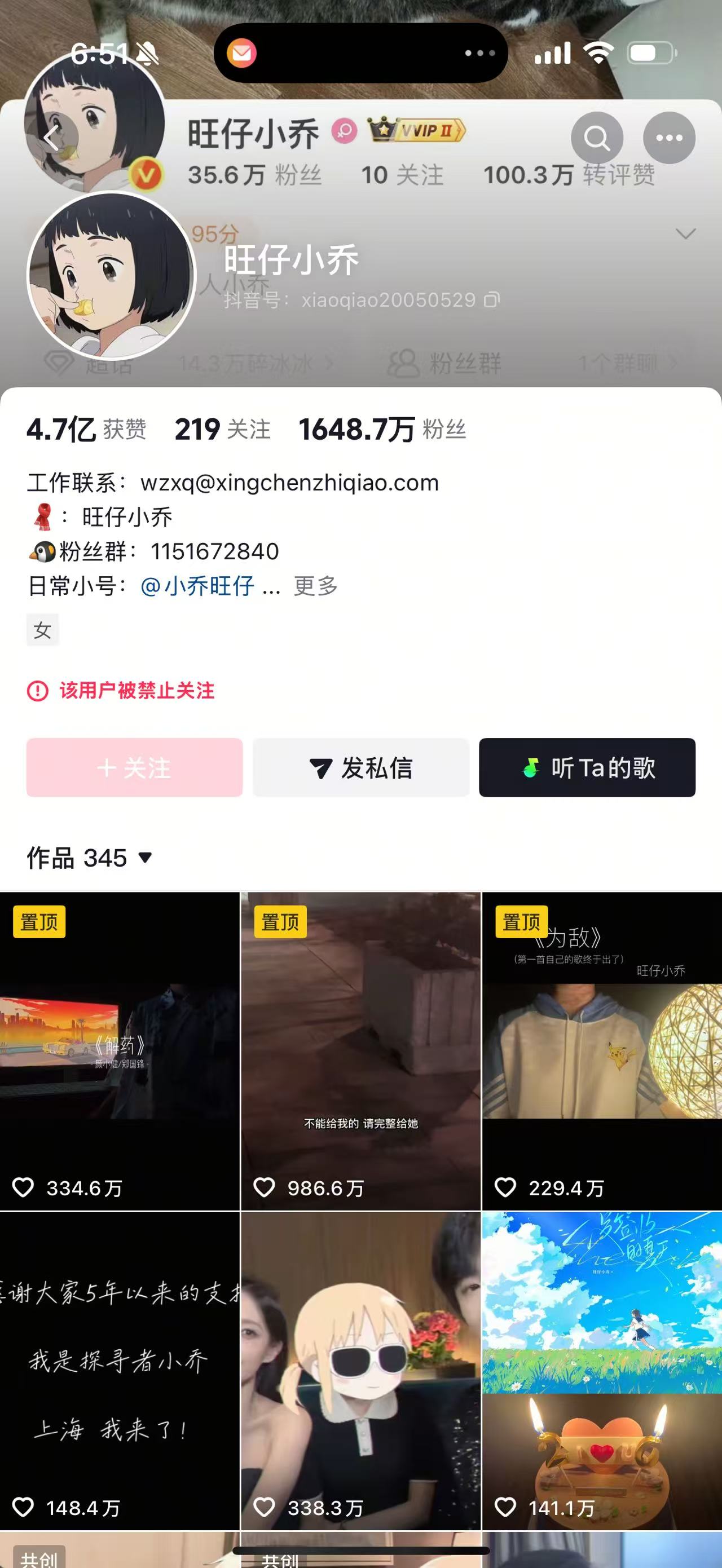This screenshot has width=722, height=1568.
Task: Open the @小乔旺仔 linked account
Action: pos(197,586)
